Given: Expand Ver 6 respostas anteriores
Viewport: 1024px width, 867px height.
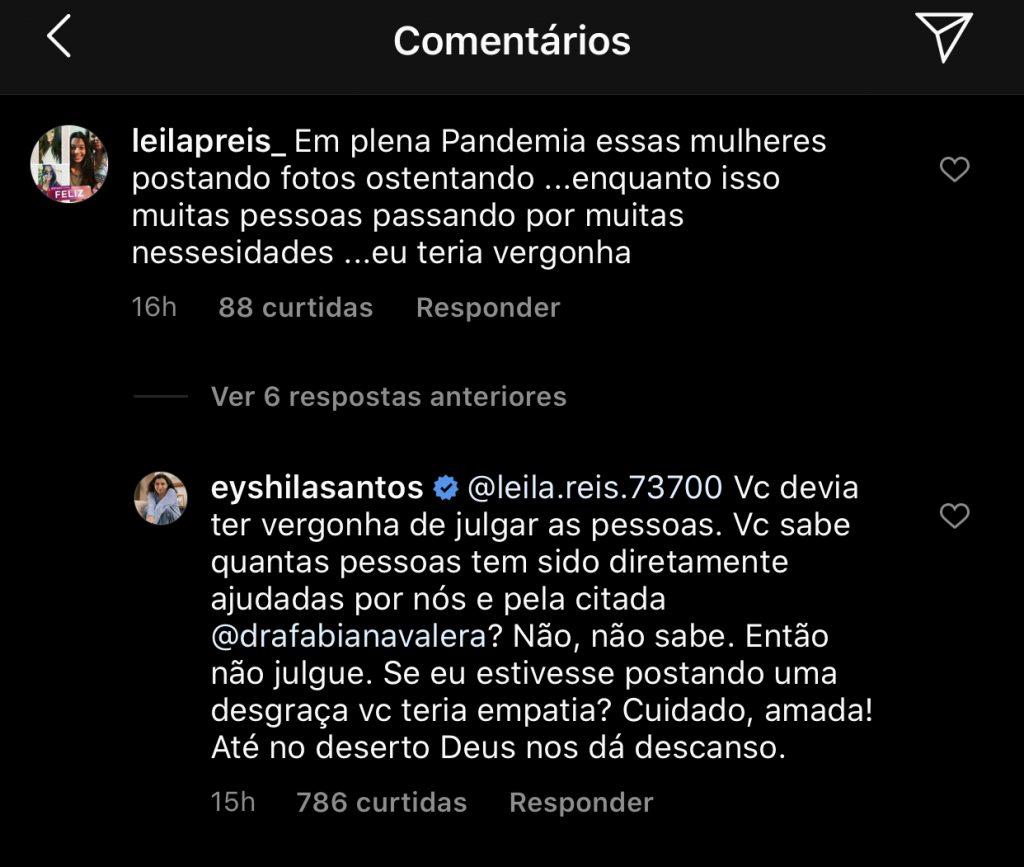Looking at the screenshot, I should point(388,396).
